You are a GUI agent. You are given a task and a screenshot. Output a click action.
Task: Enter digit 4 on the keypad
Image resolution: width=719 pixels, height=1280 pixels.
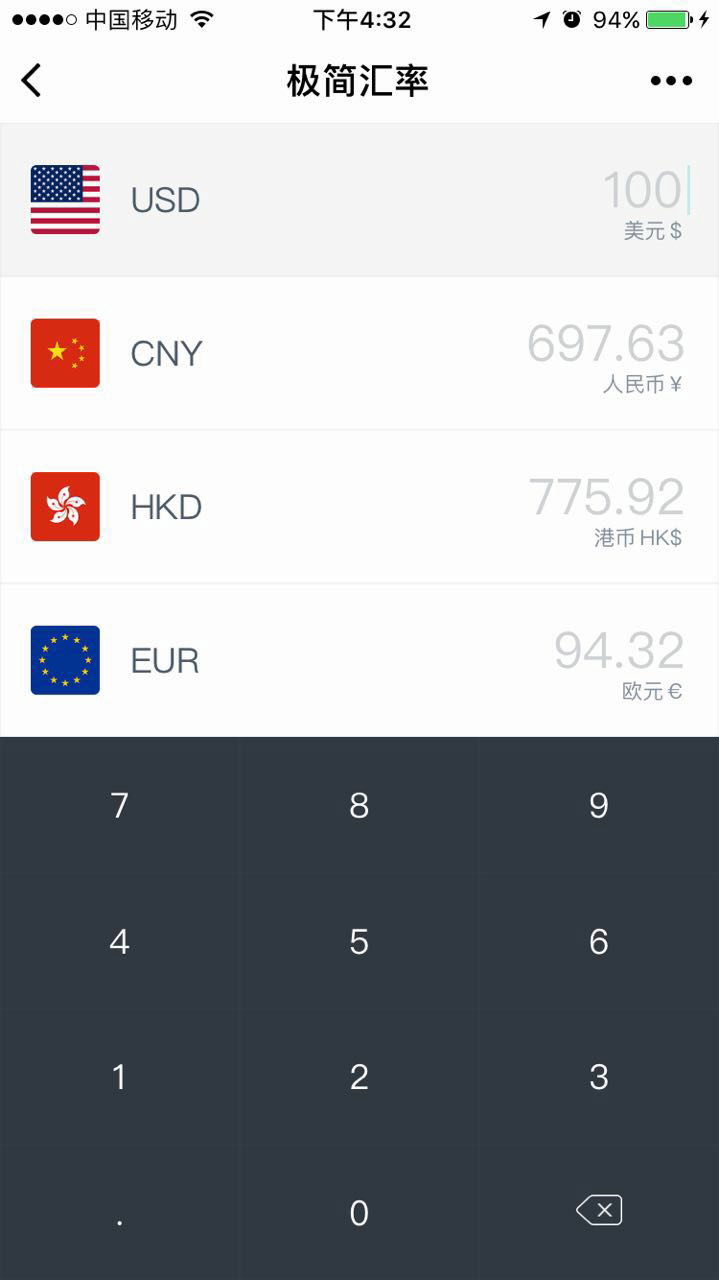point(120,941)
